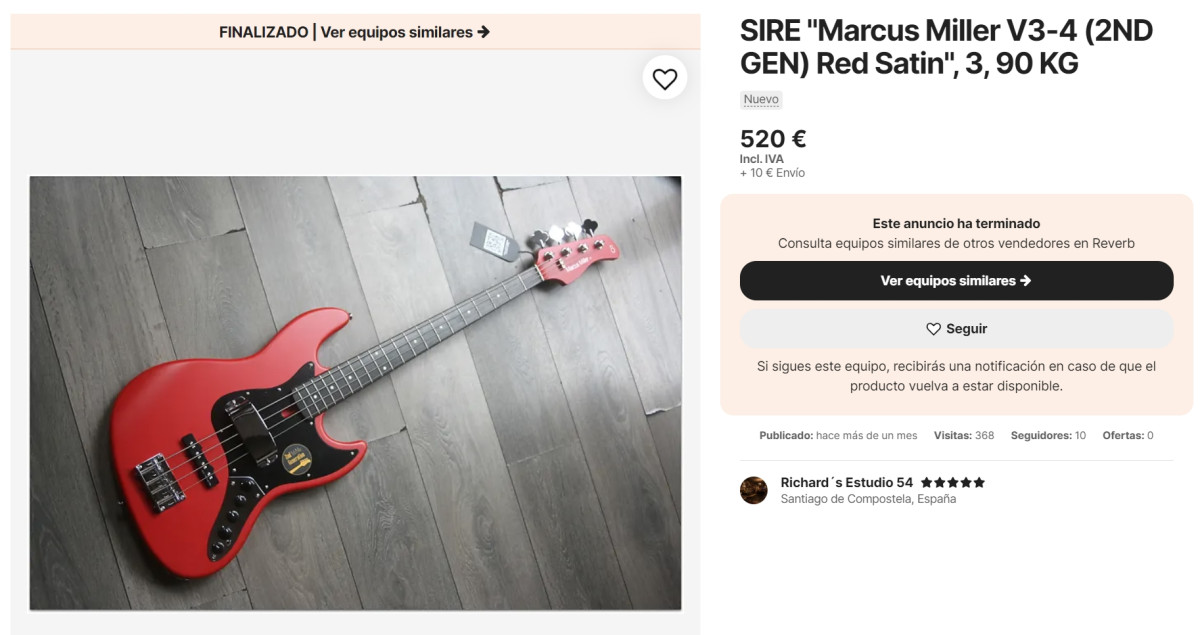Follow this listing with Seguir
The width and height of the screenshot is (1200, 635).
(956, 329)
